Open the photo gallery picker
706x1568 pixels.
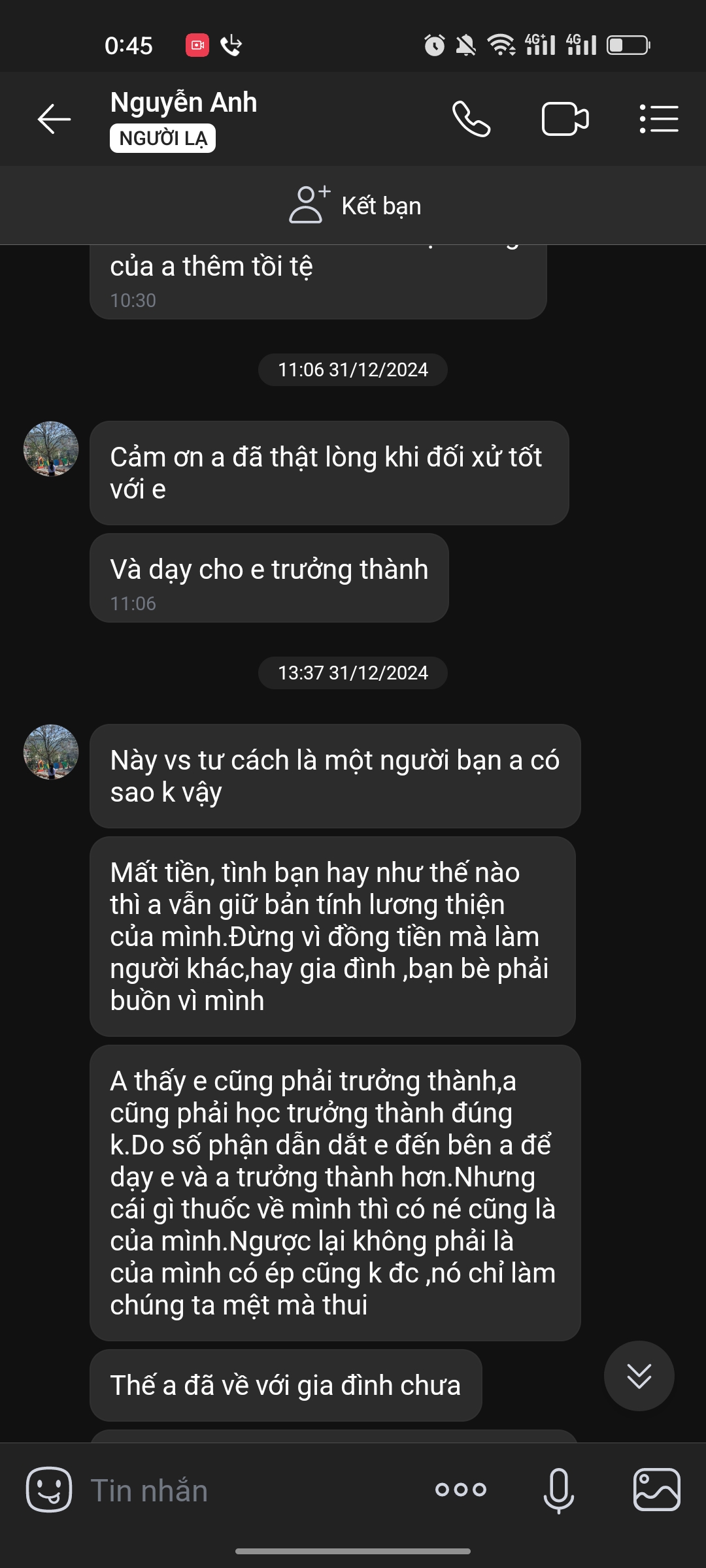pos(656,1490)
